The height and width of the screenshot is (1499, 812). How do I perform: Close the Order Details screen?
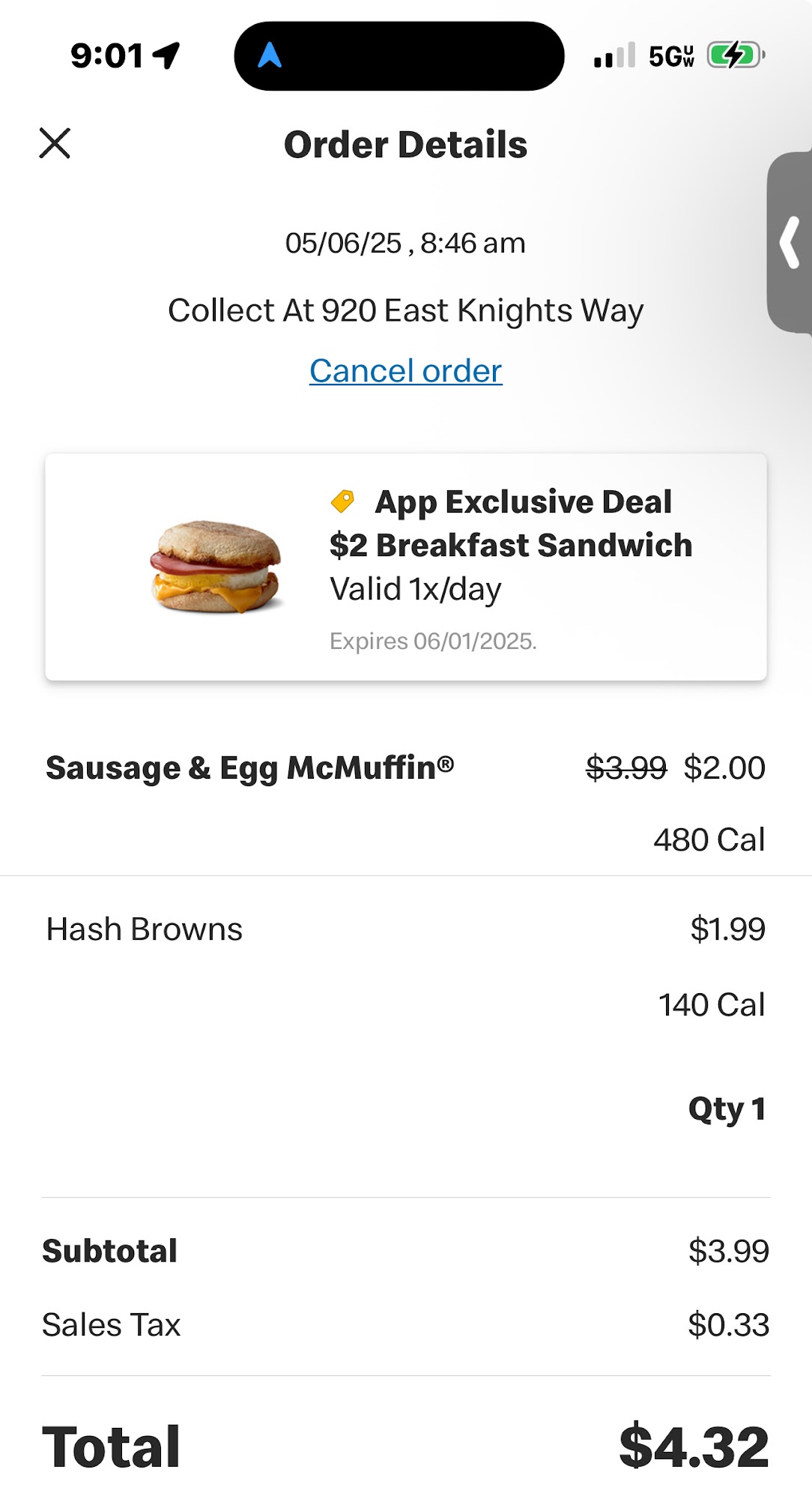coord(55,143)
